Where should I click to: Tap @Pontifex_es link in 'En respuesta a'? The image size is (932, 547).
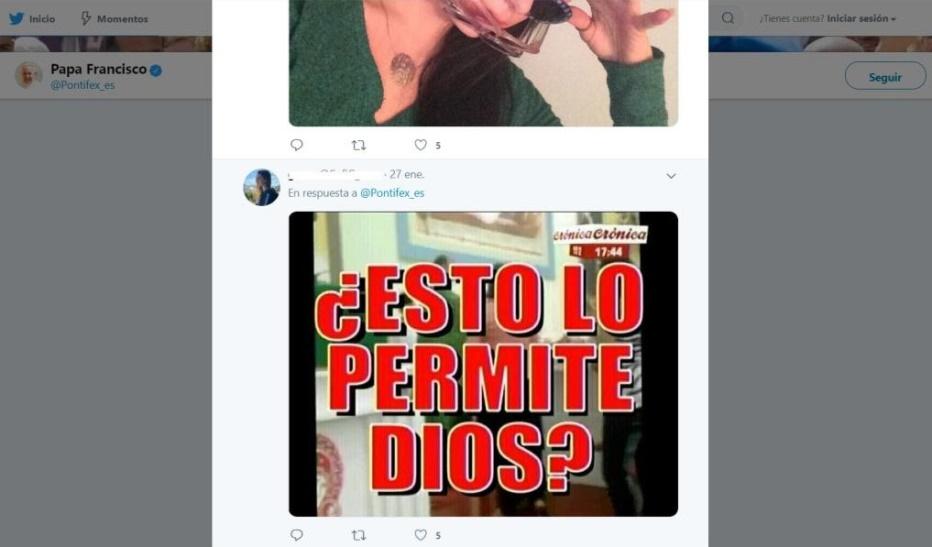coord(392,193)
